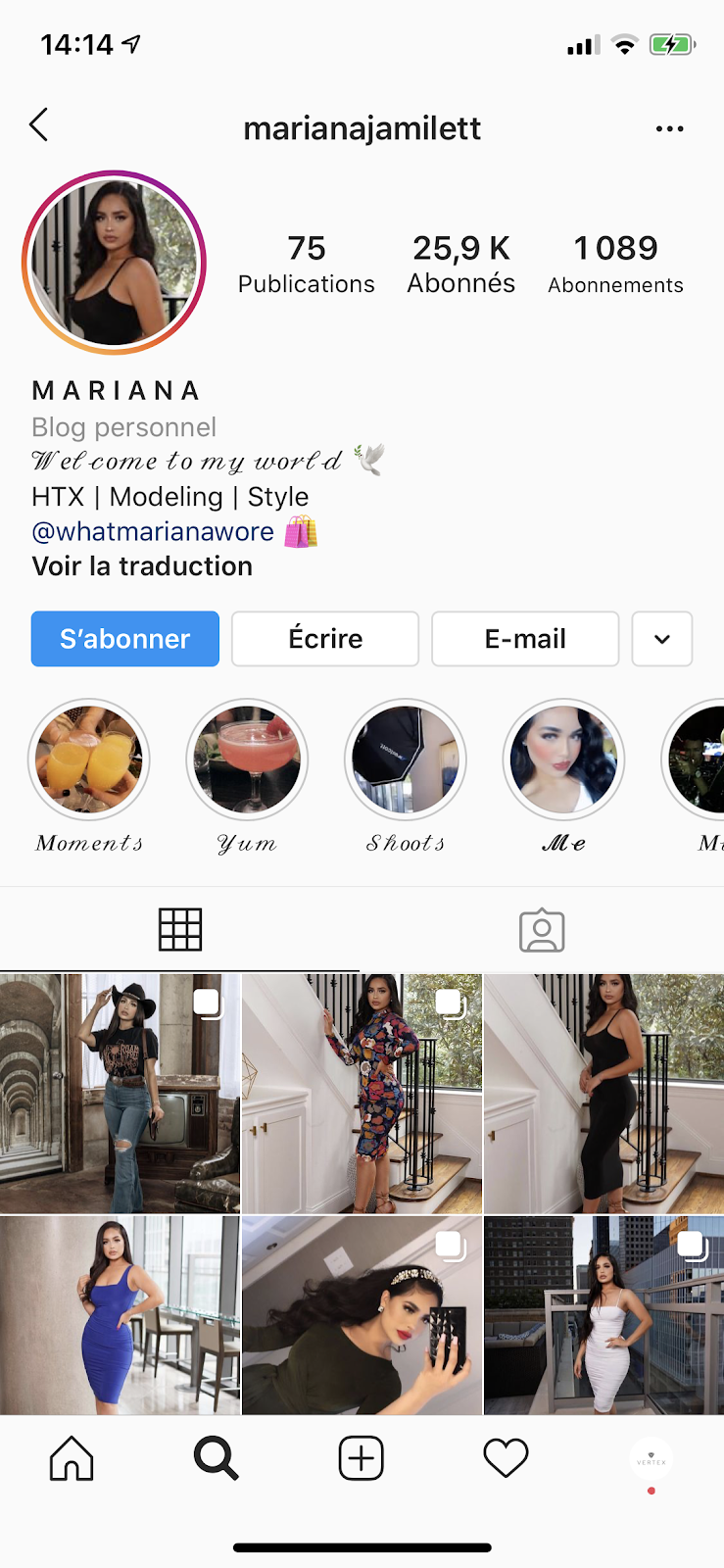Open the Moments story highlight
The height and width of the screenshot is (1568, 724).
tap(89, 760)
